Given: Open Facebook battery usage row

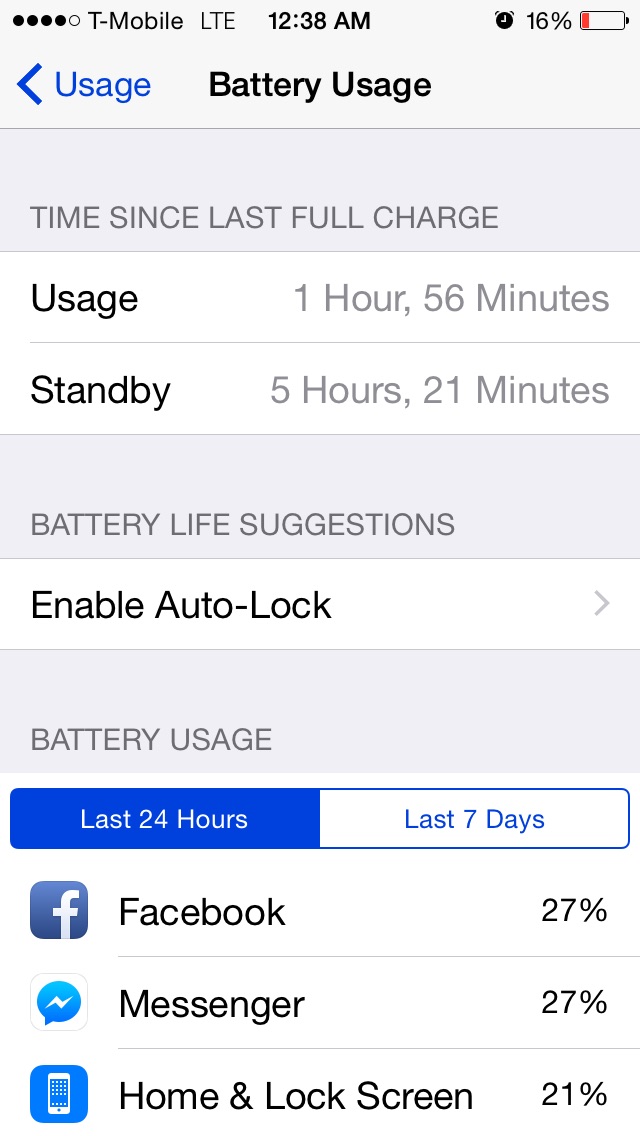Looking at the screenshot, I should 320,911.
